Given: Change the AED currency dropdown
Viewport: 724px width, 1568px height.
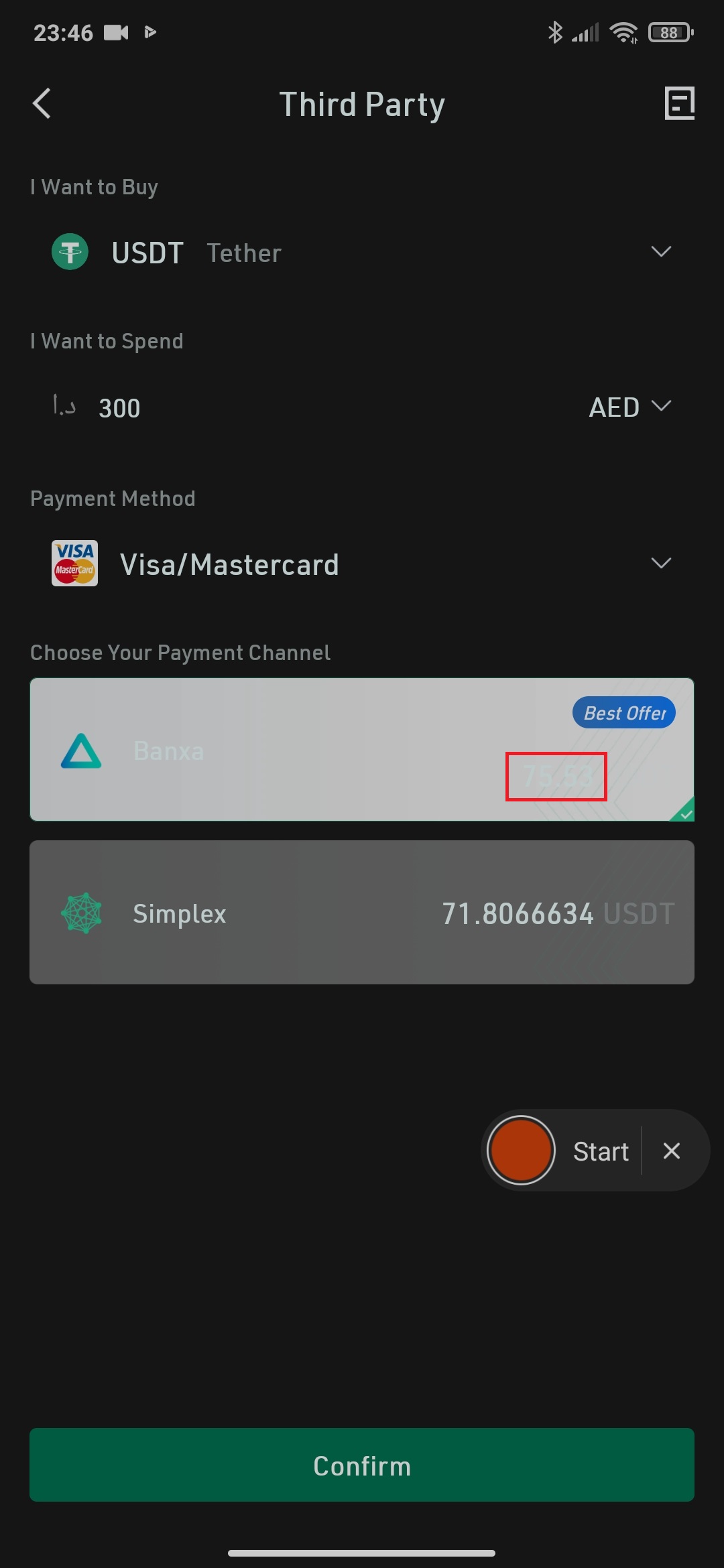Looking at the screenshot, I should pos(630,407).
